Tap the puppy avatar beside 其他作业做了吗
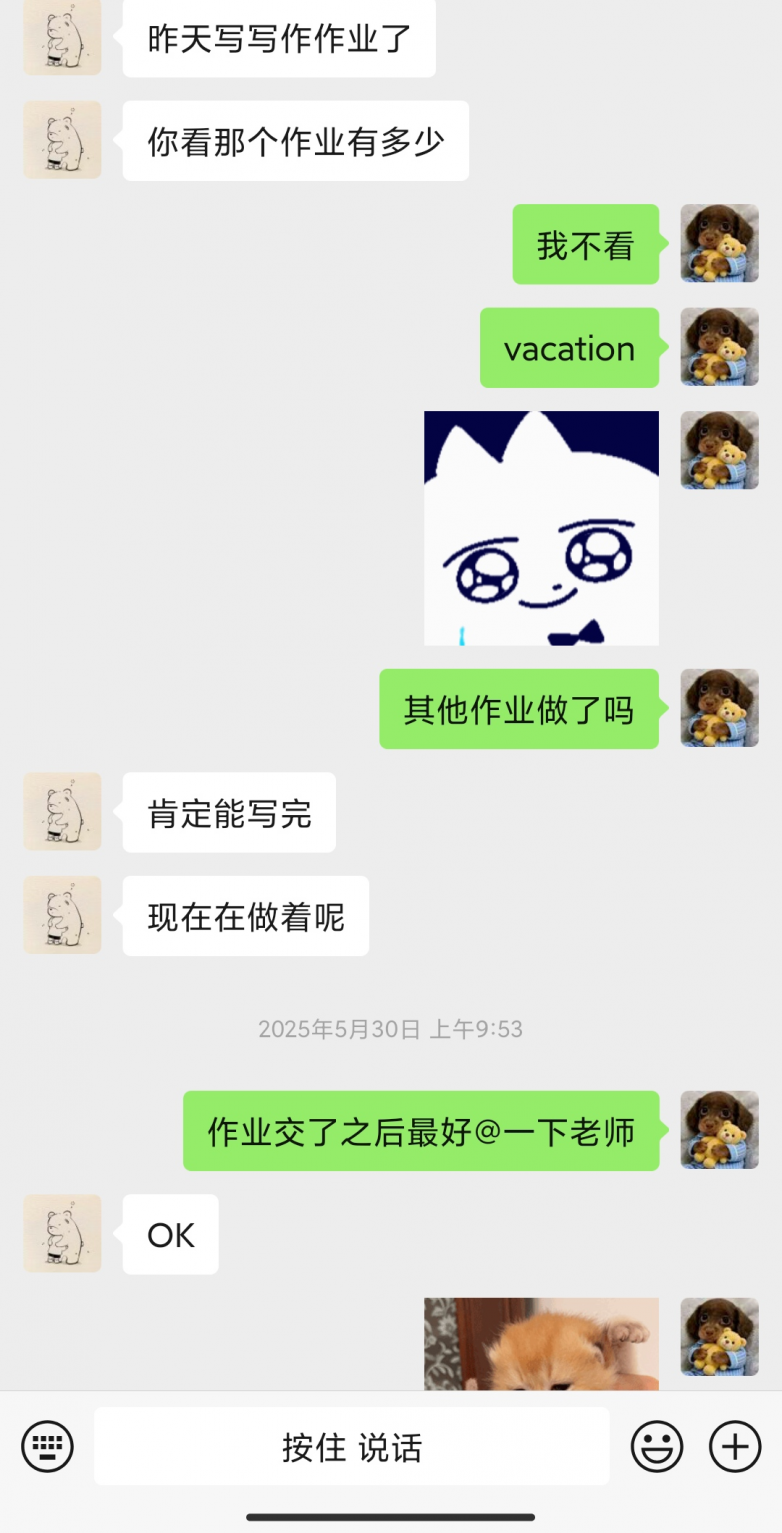The image size is (782, 1533). tap(720, 708)
